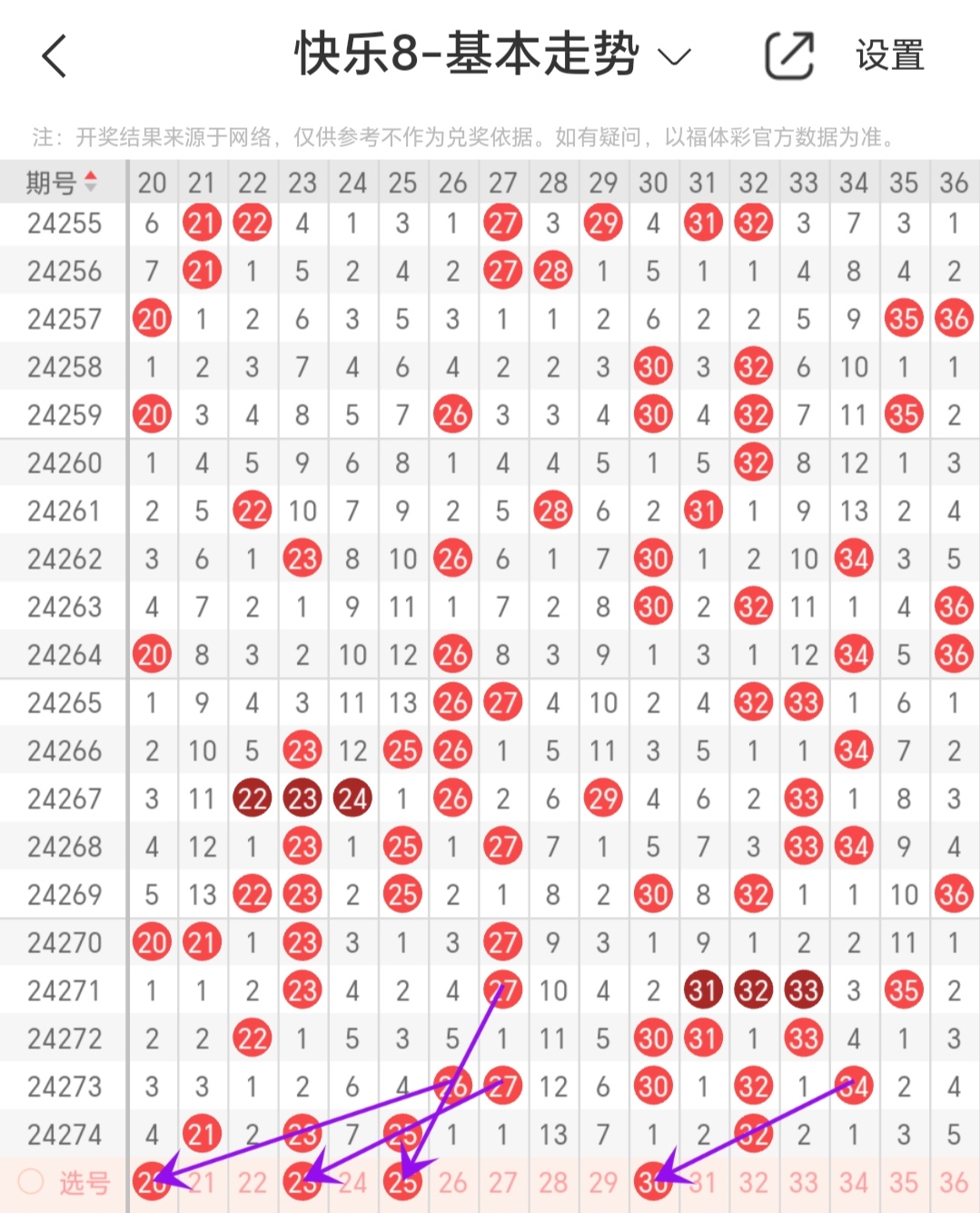
Task: Select number 27 in the 选号 row
Action: point(502,1182)
